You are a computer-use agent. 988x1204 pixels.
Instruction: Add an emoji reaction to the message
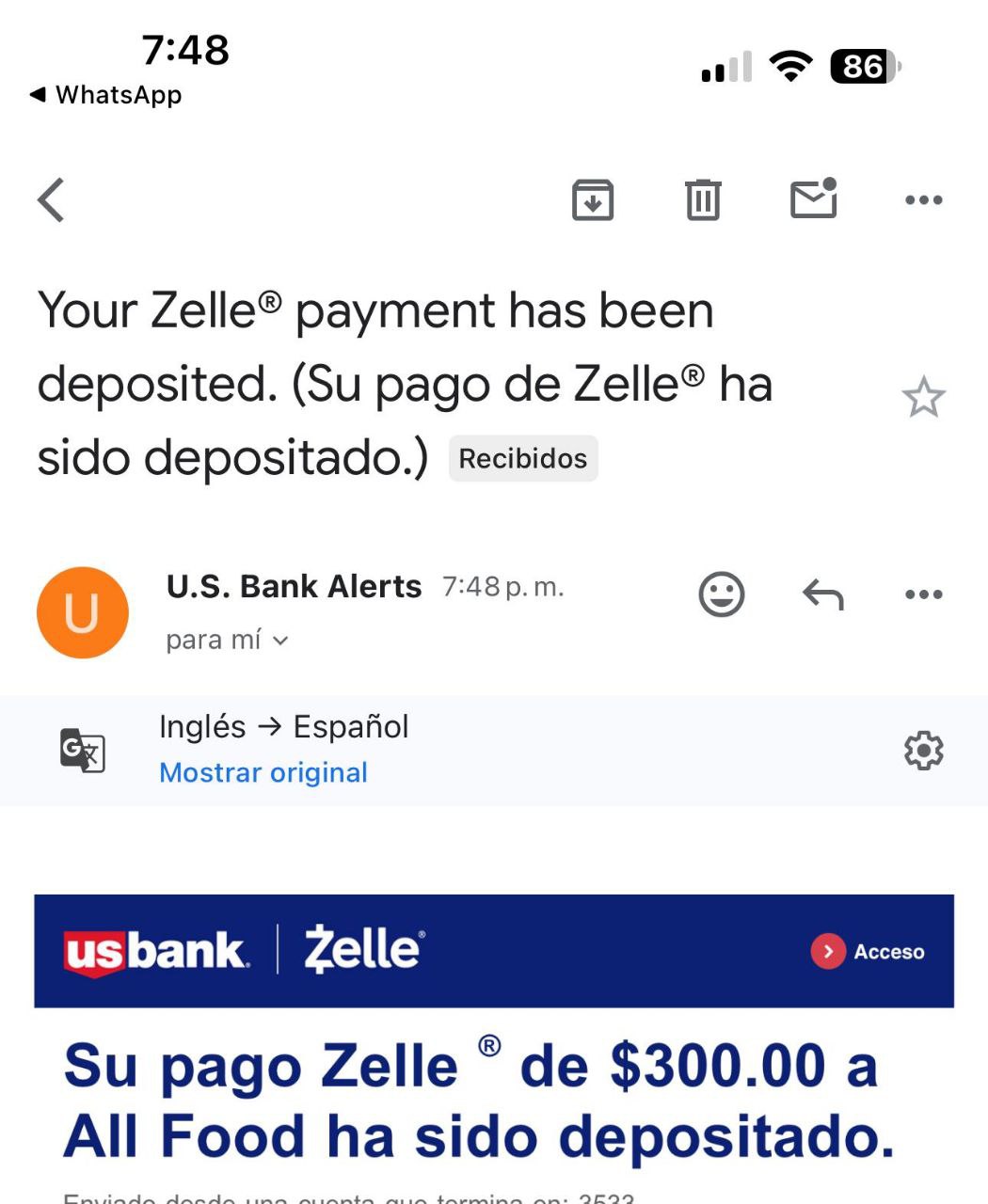coord(722,594)
